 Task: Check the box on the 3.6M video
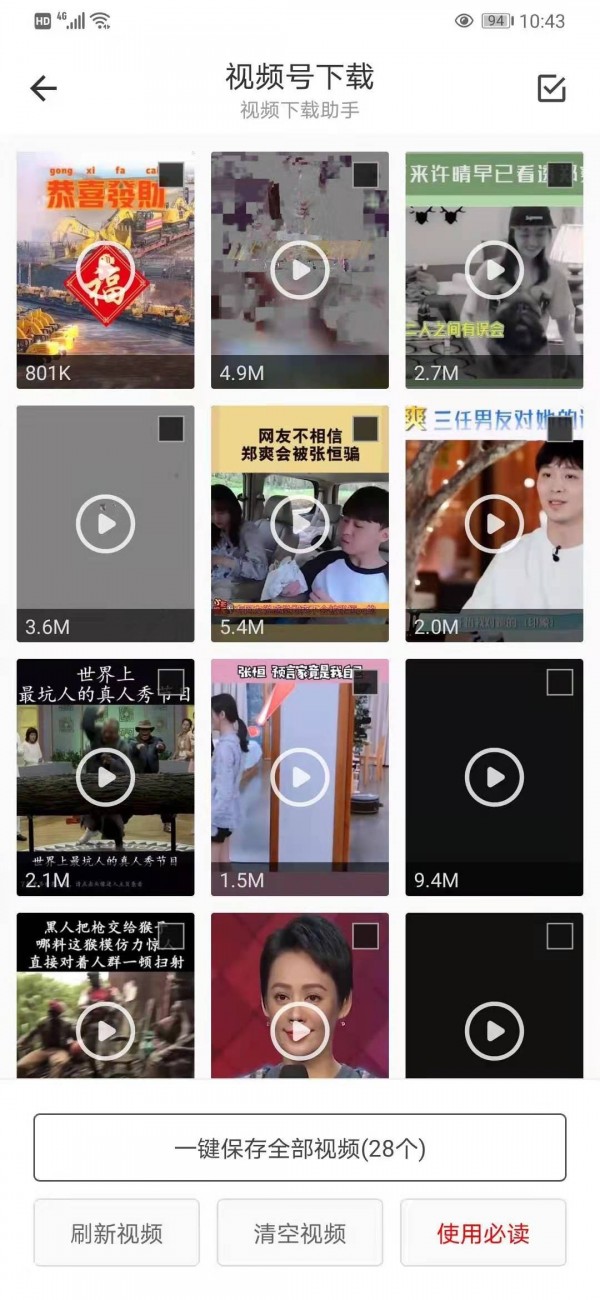[x=172, y=429]
